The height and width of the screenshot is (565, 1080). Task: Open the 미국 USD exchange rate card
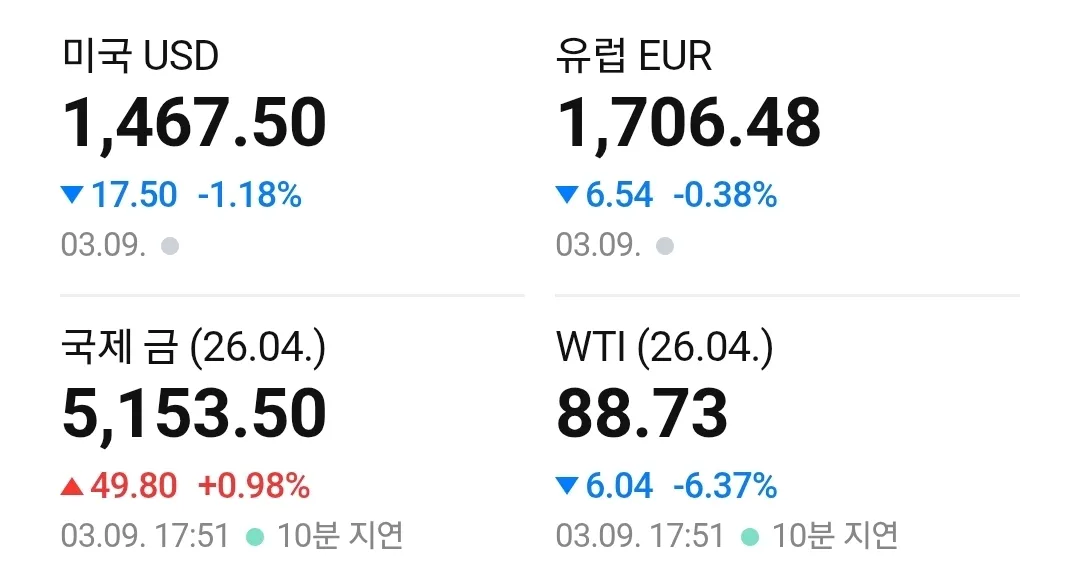click(x=195, y=123)
